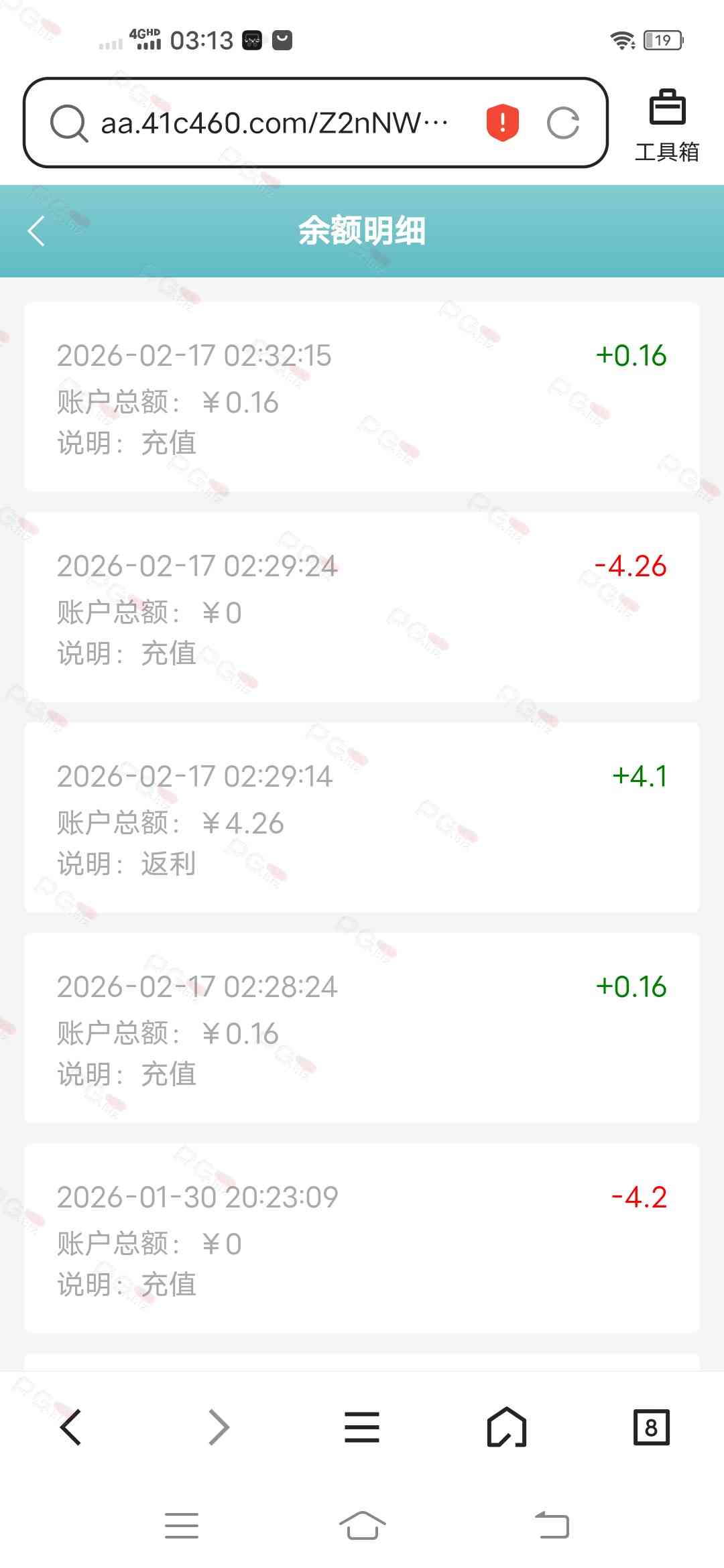The image size is (724, 1568).
Task: Go back from the 余额明细 page
Action: point(37,231)
